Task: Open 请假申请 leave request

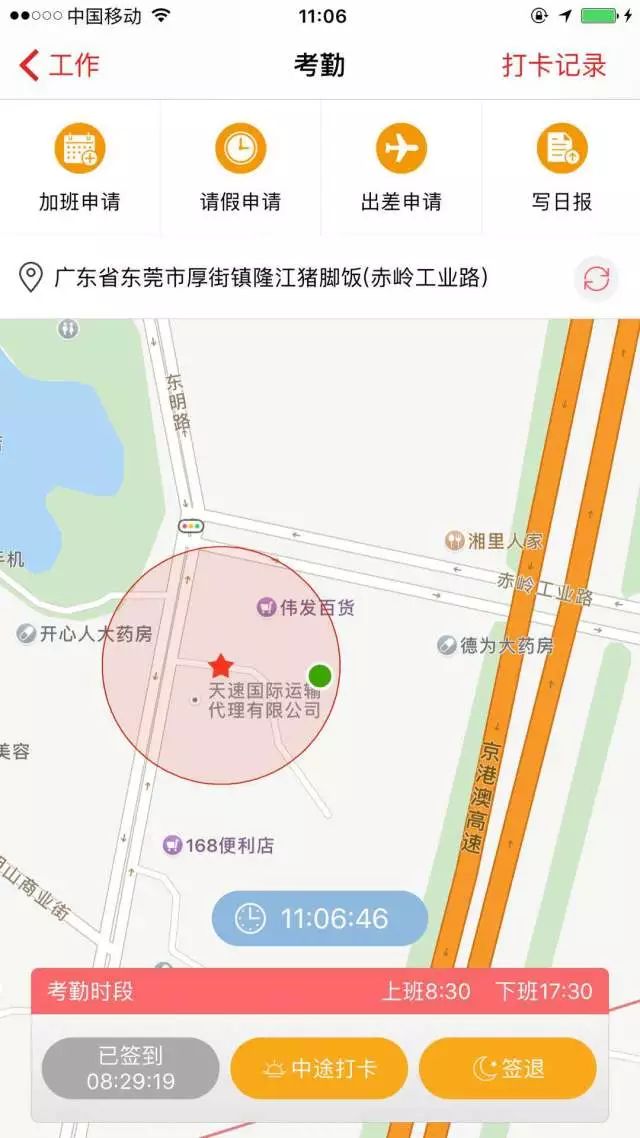Action: [240, 167]
